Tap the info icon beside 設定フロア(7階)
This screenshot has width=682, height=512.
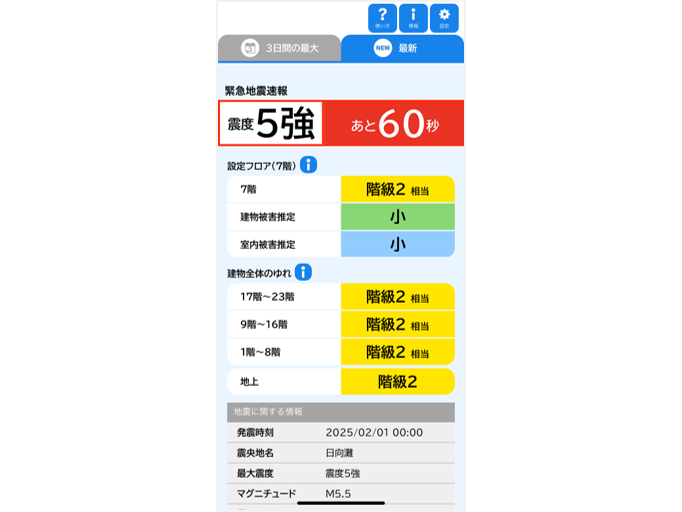tap(309, 165)
